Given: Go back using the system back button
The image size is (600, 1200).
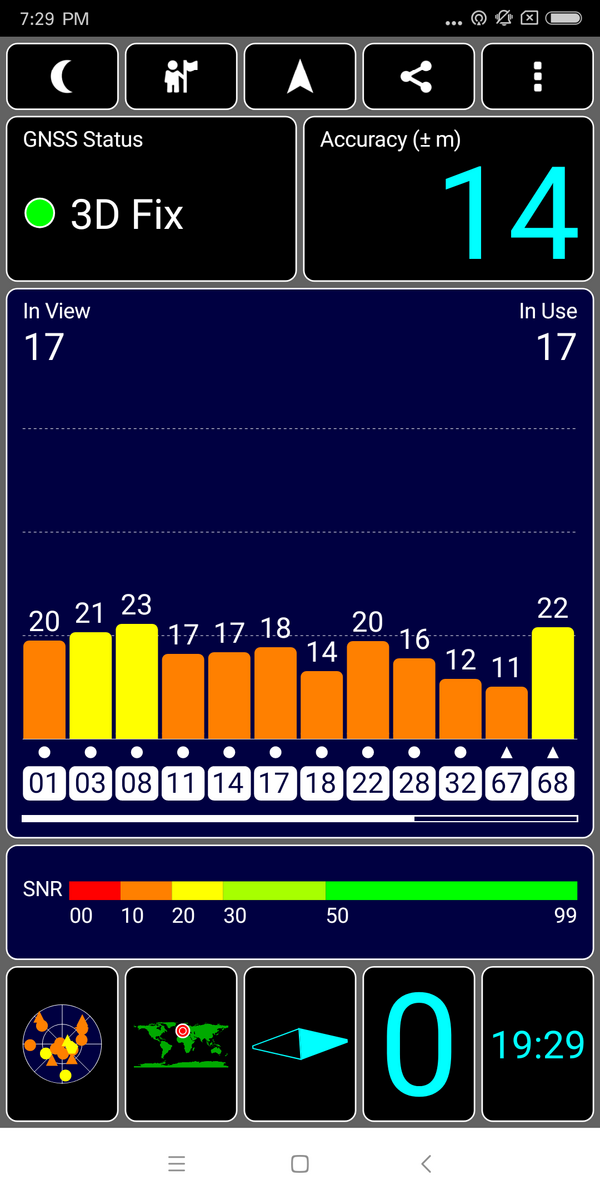Looking at the screenshot, I should tap(426, 1163).
